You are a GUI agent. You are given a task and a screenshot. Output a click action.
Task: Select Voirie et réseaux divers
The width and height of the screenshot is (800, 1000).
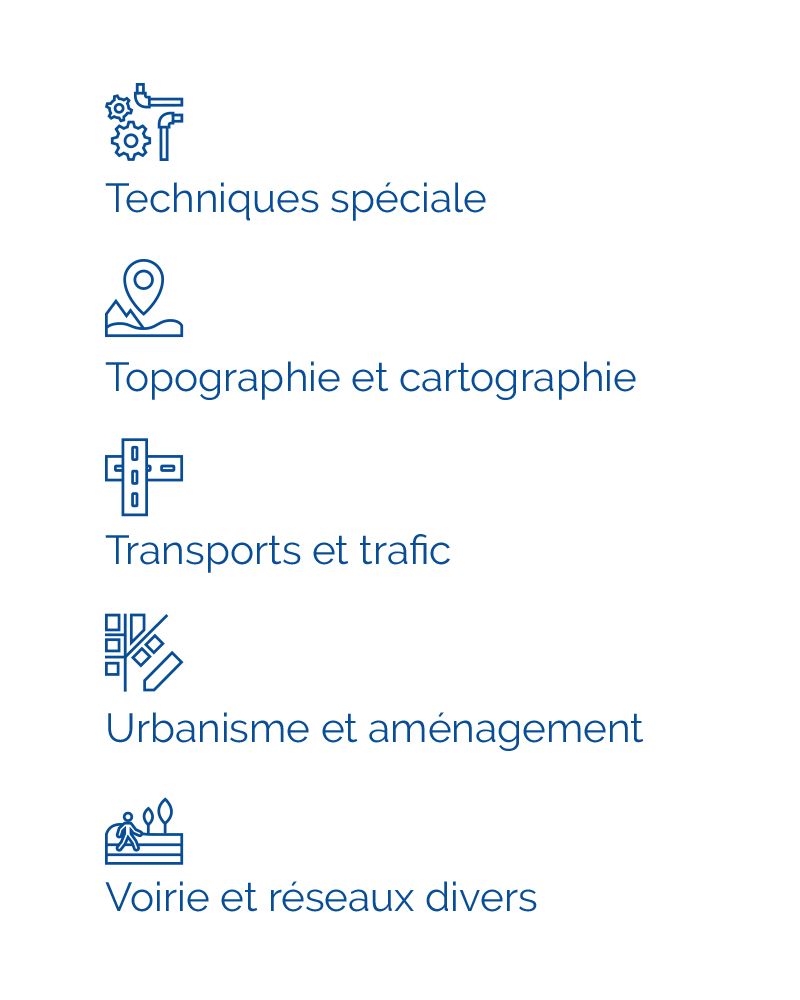(x=320, y=897)
